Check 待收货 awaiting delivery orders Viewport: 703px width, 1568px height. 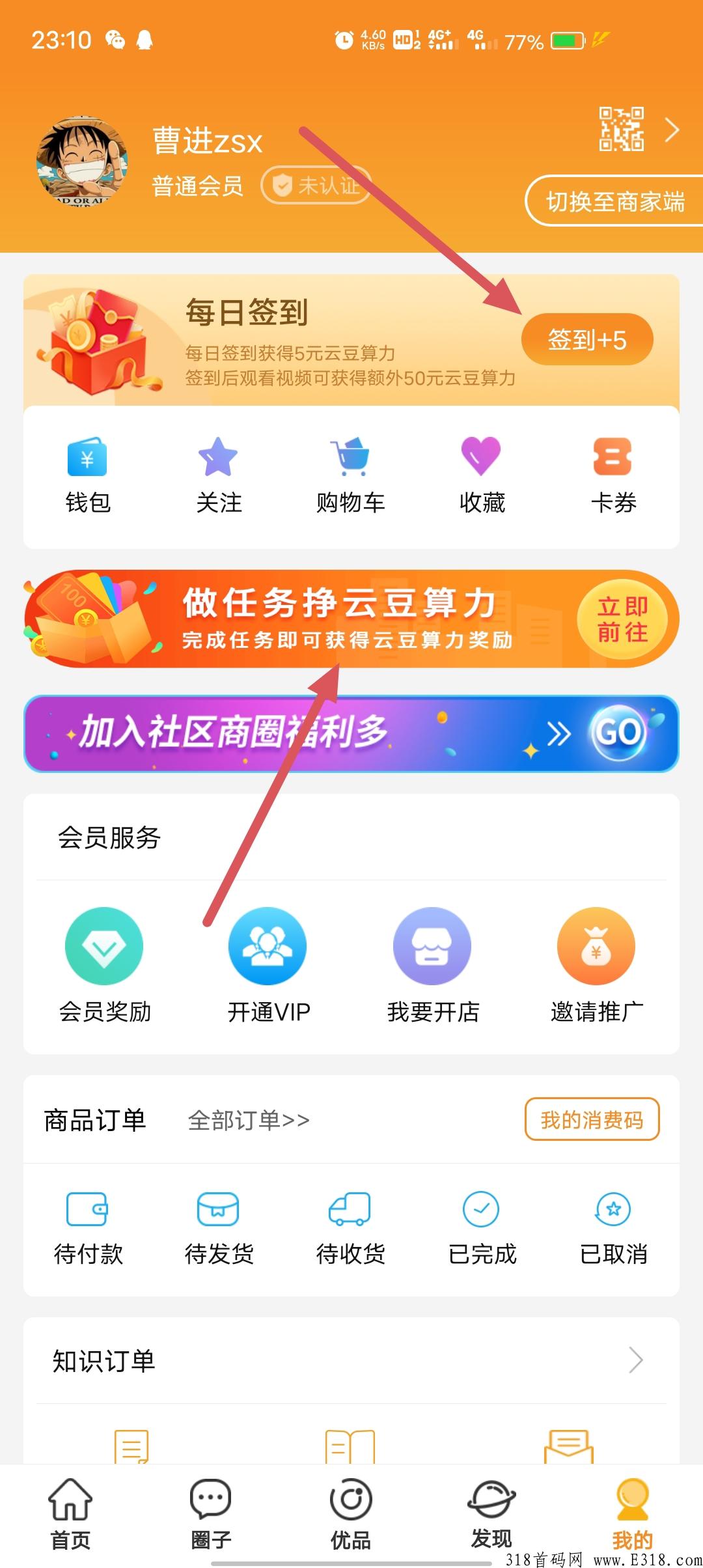(x=350, y=1210)
